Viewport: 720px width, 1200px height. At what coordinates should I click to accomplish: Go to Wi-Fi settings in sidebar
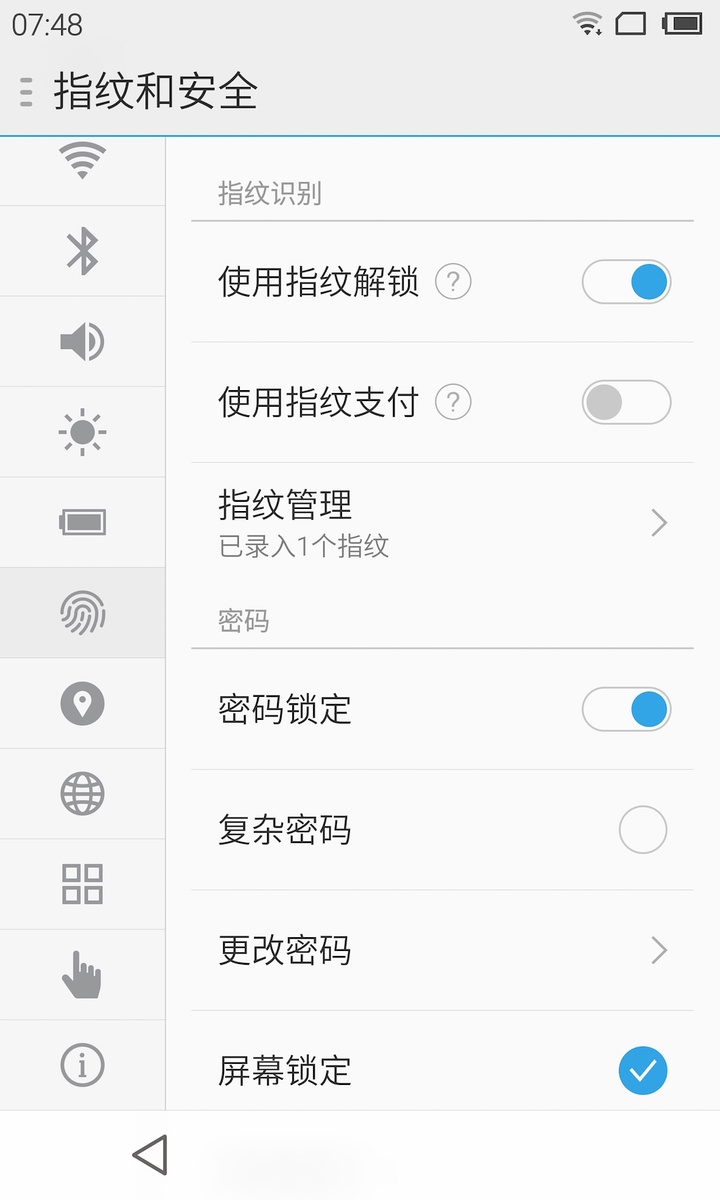coord(82,162)
